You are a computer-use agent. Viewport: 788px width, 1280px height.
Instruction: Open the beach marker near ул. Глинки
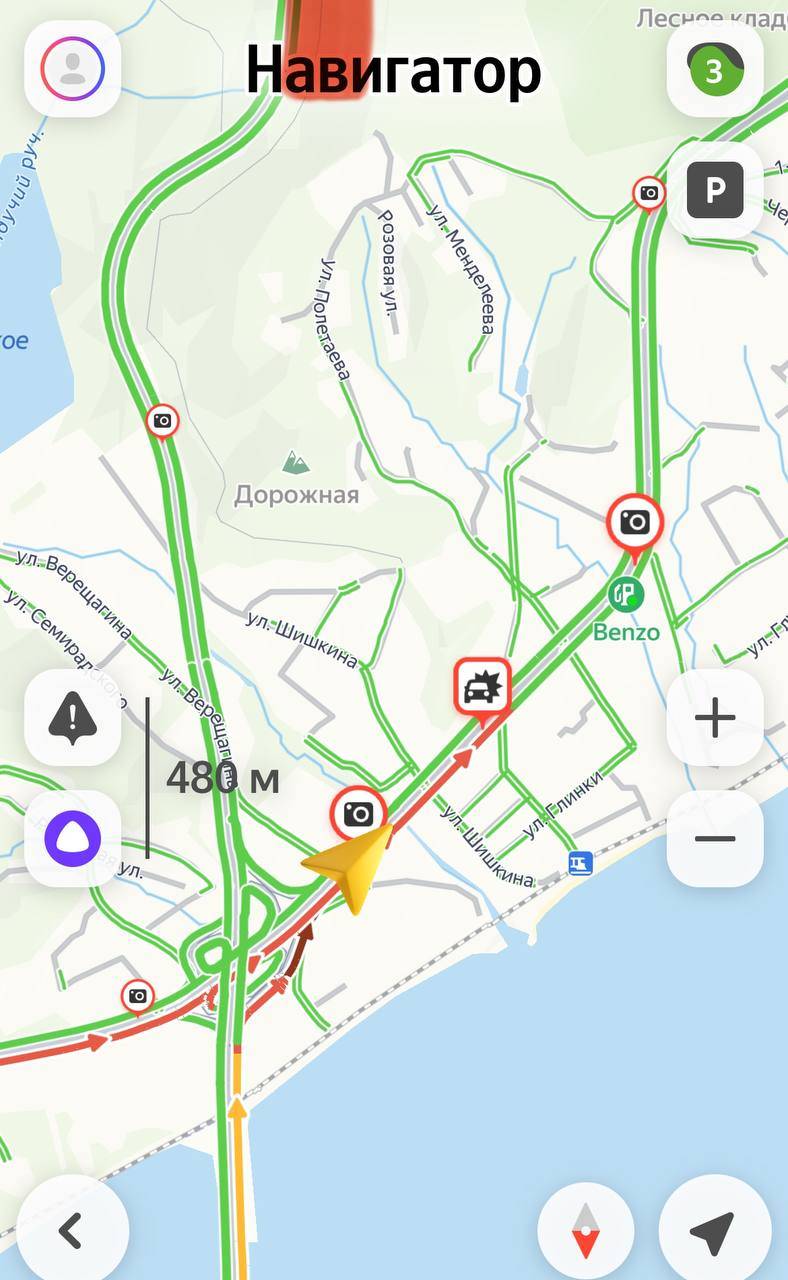(x=580, y=862)
